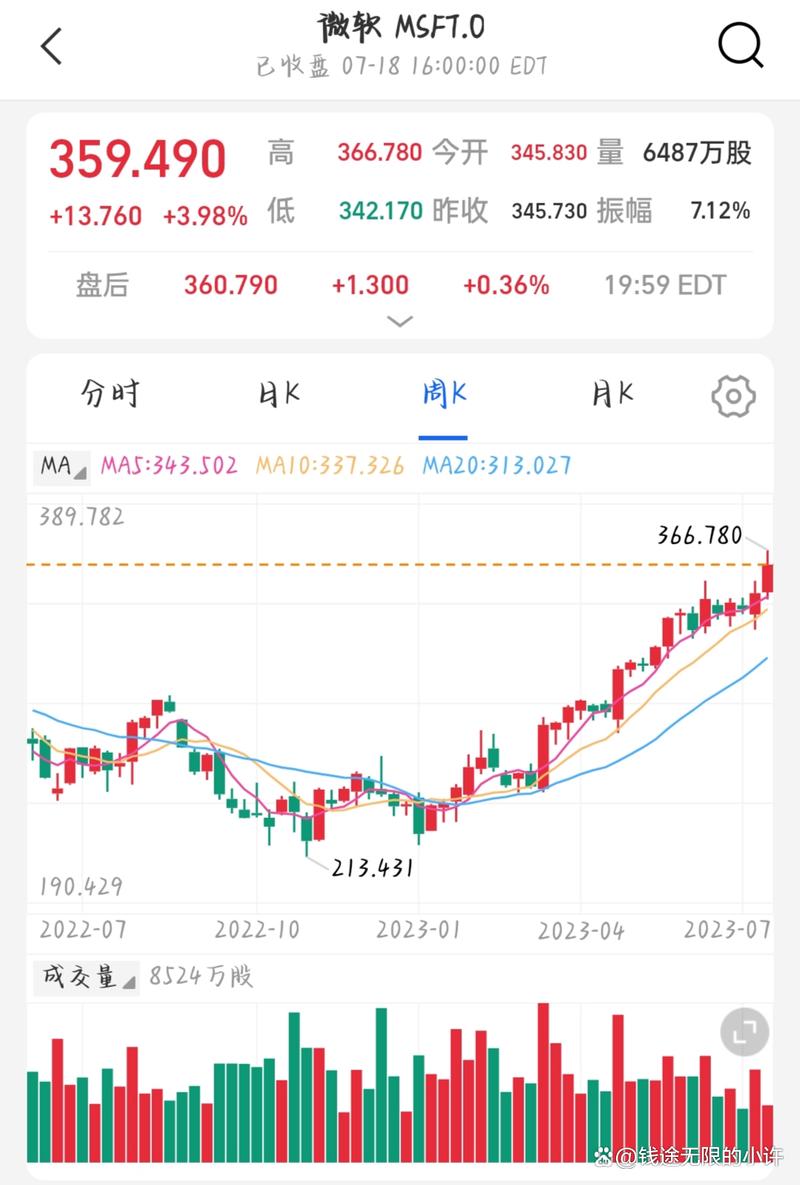
Task: Expand the quote details chevron
Action: click(x=399, y=322)
